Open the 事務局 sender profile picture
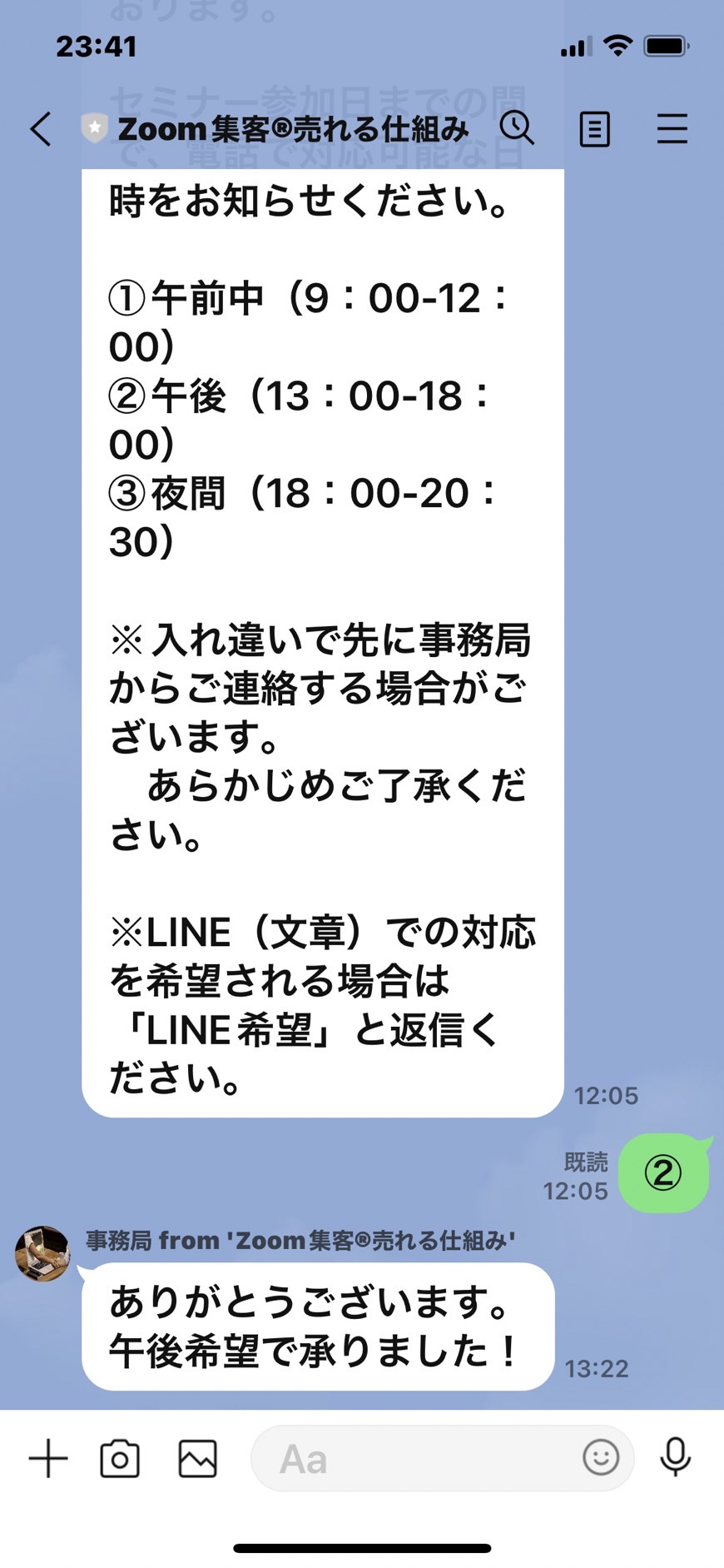The width and height of the screenshot is (724, 1568). point(42,1253)
